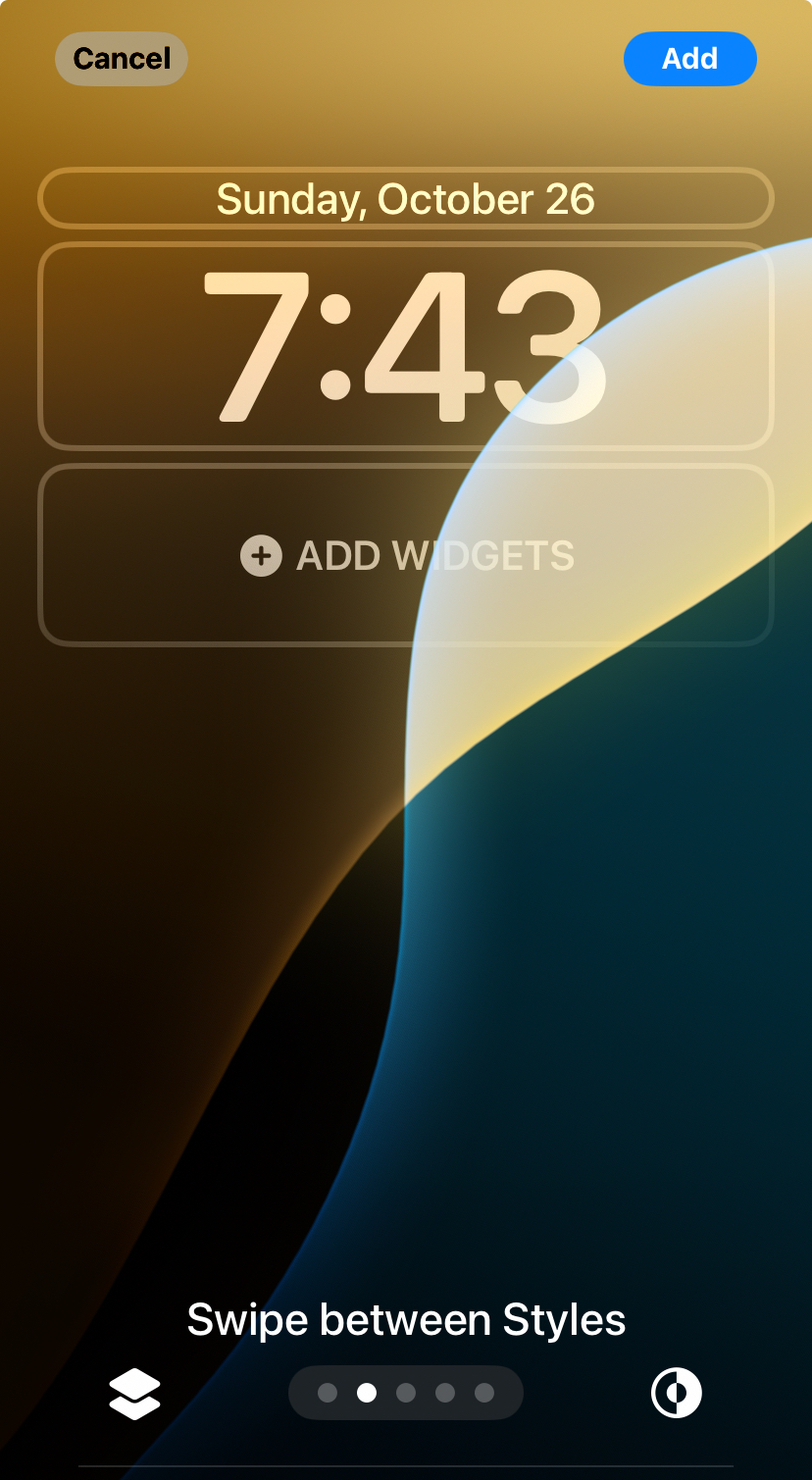Viewport: 812px width, 1480px height.
Task: Open the Add Widgets panel
Action: pos(406,555)
